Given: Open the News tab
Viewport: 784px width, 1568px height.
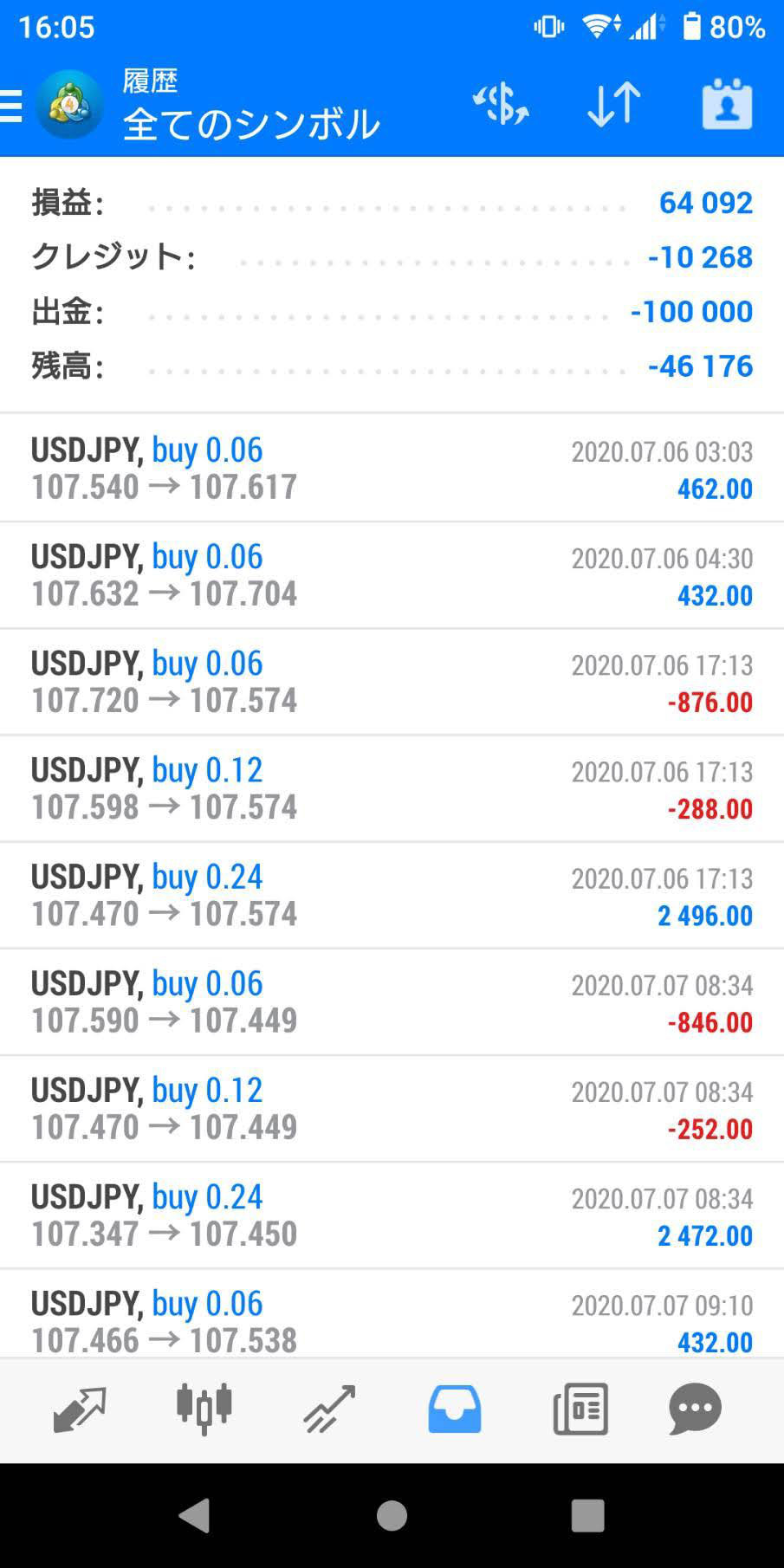Looking at the screenshot, I should [580, 1409].
